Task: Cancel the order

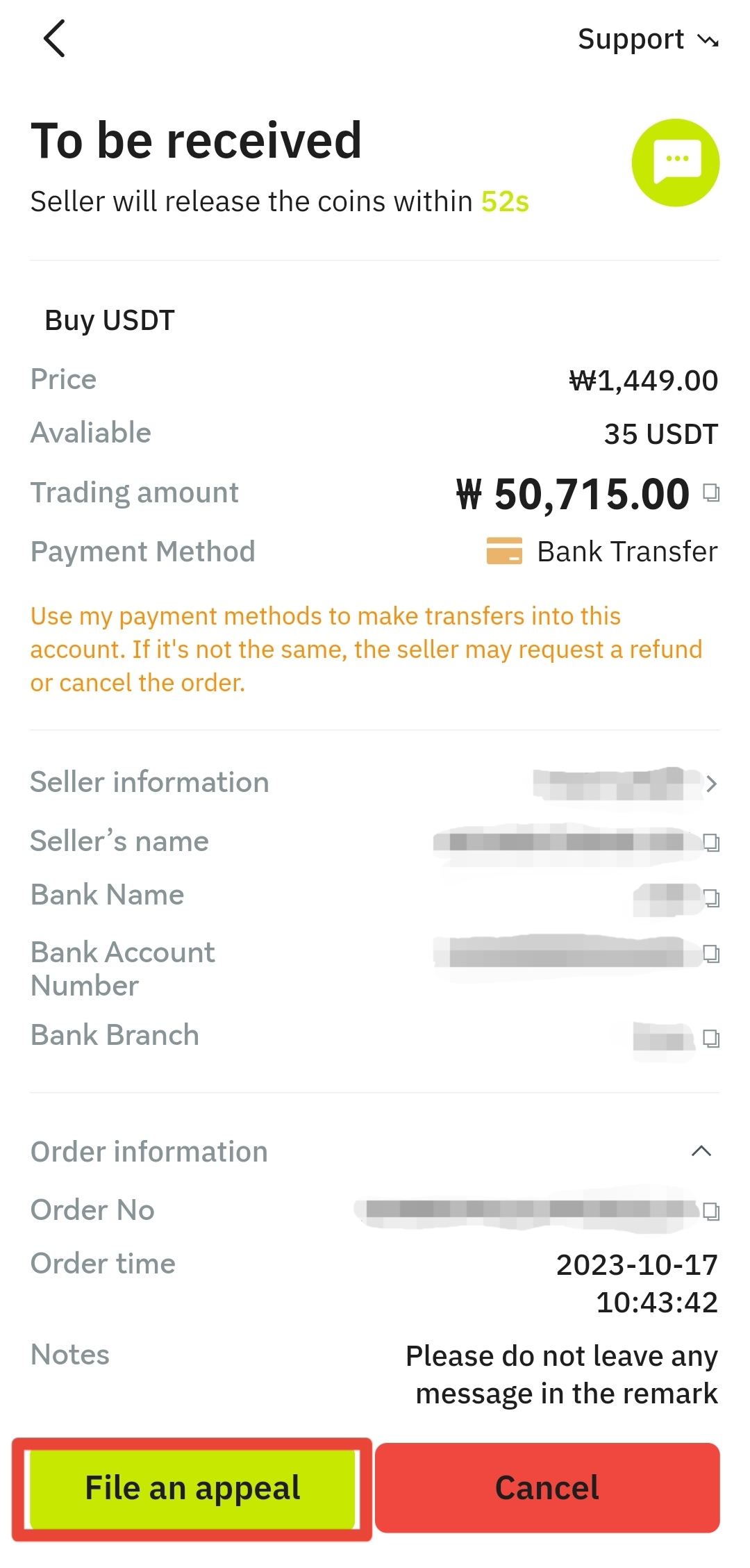Action: click(547, 1488)
